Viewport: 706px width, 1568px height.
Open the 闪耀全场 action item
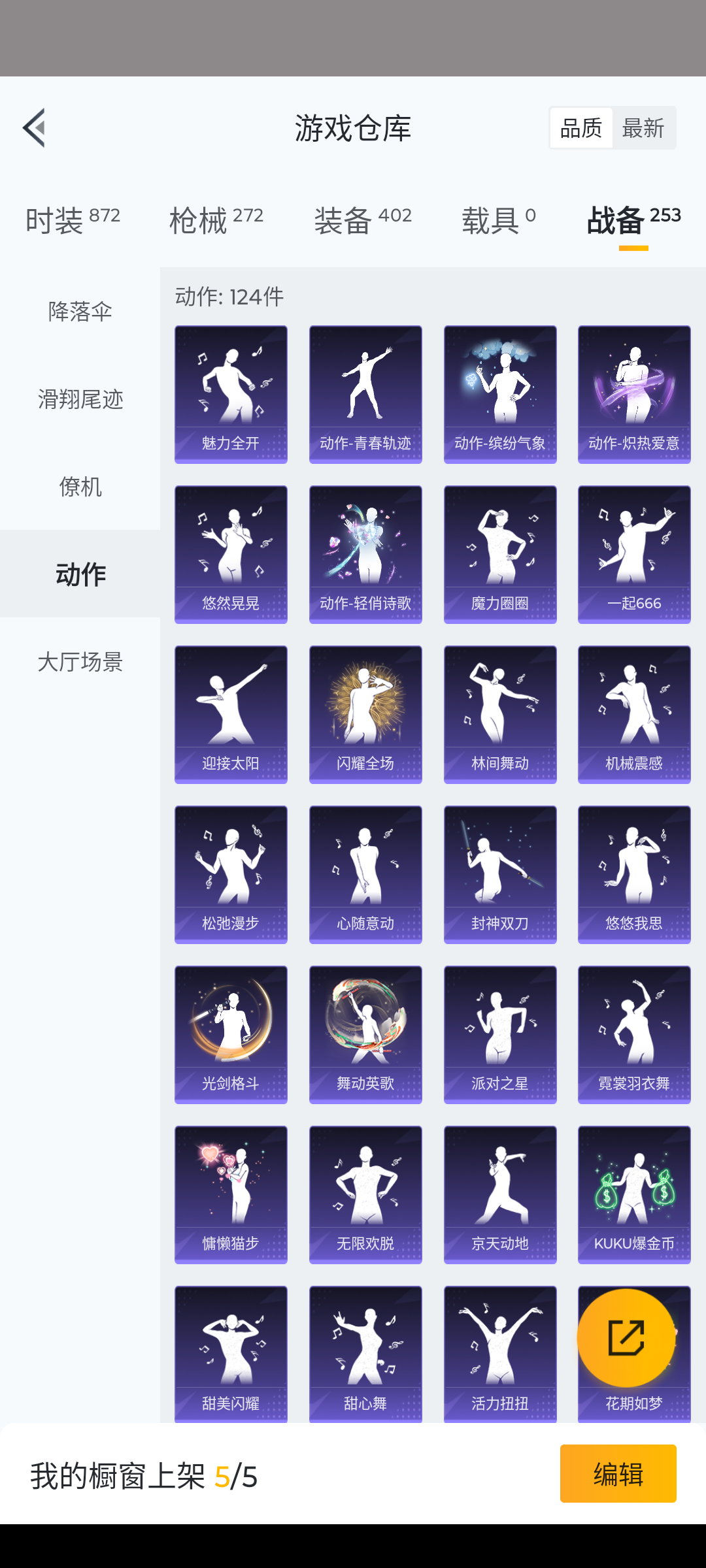click(365, 714)
